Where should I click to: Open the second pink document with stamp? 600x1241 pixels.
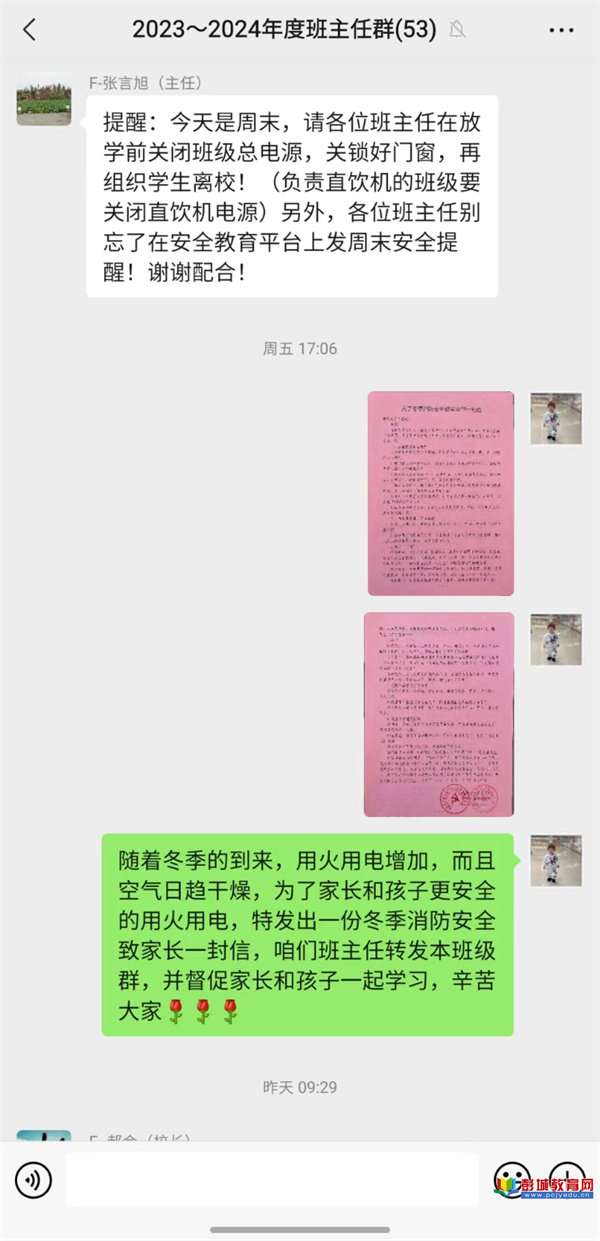point(439,714)
